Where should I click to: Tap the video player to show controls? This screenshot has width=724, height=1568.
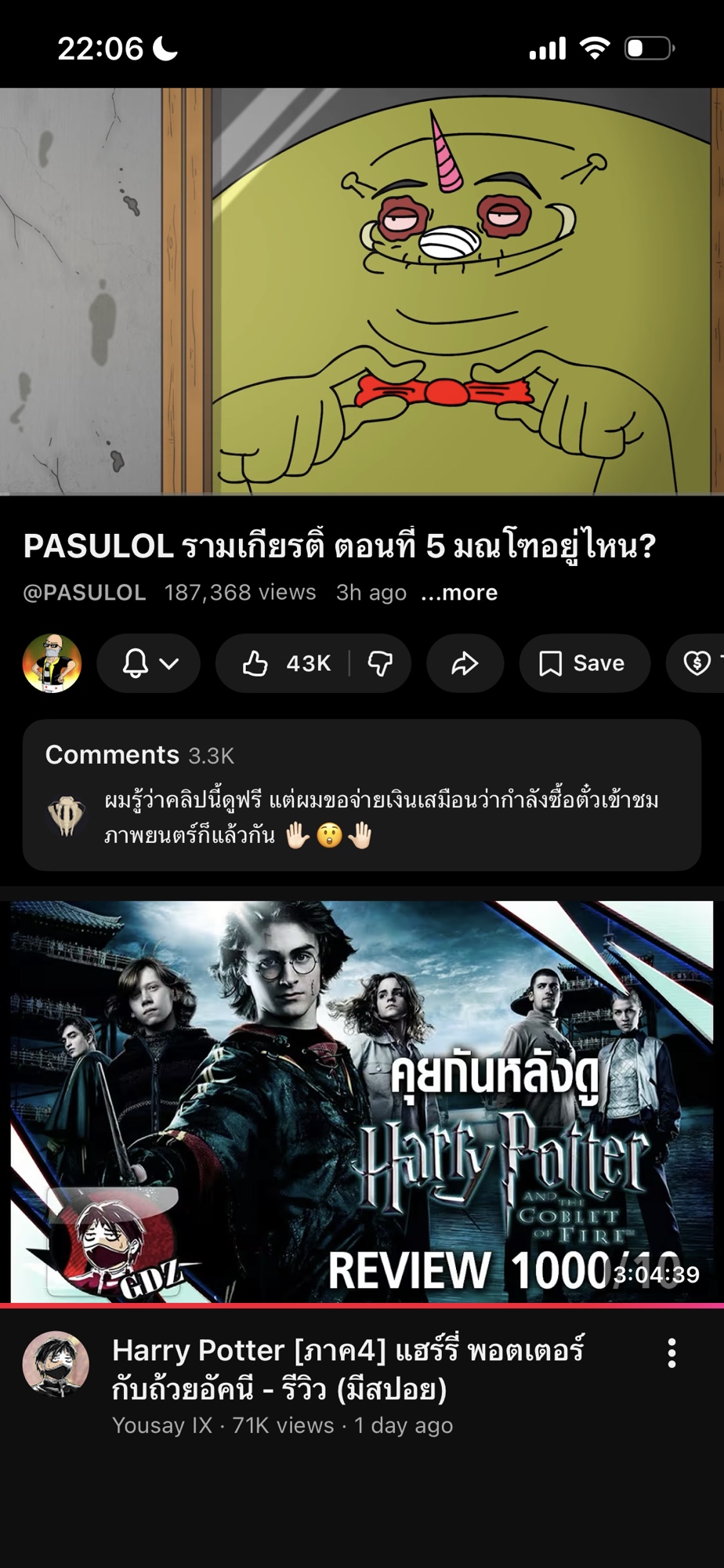tap(361, 291)
